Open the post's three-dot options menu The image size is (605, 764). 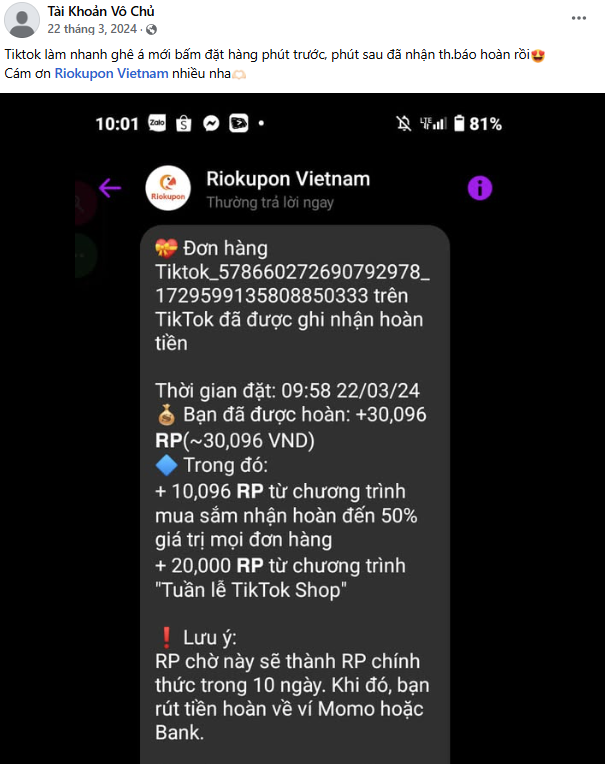point(579,19)
